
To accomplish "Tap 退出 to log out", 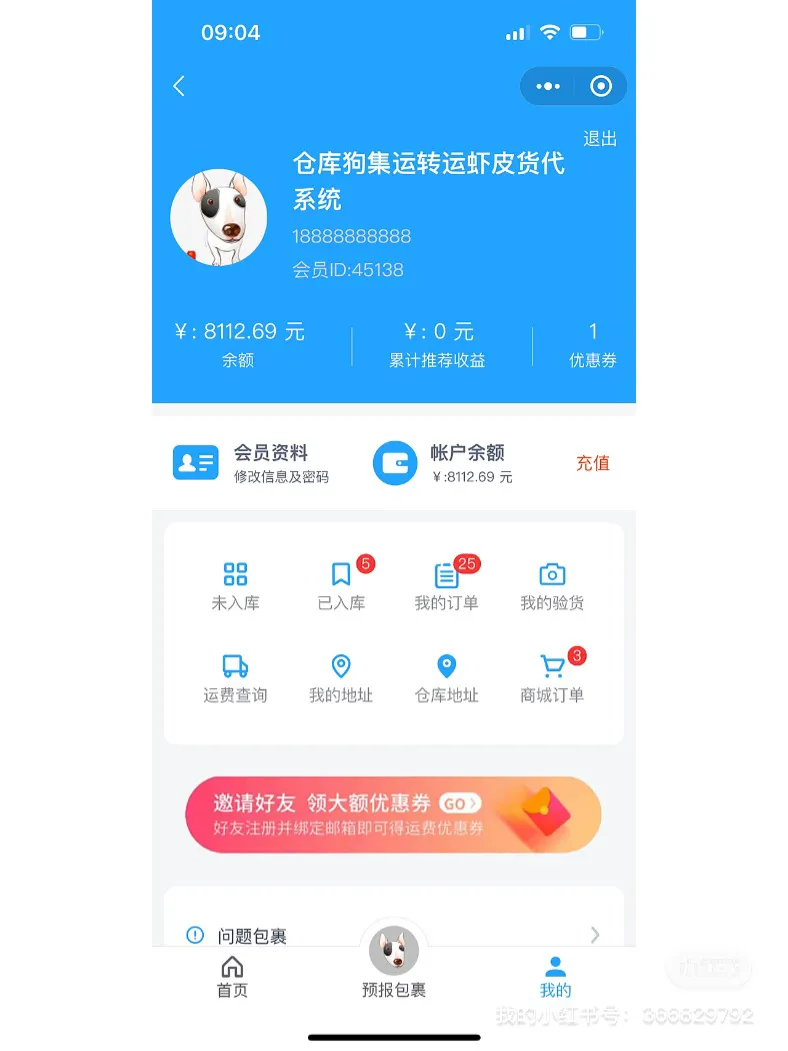I will [600, 139].
